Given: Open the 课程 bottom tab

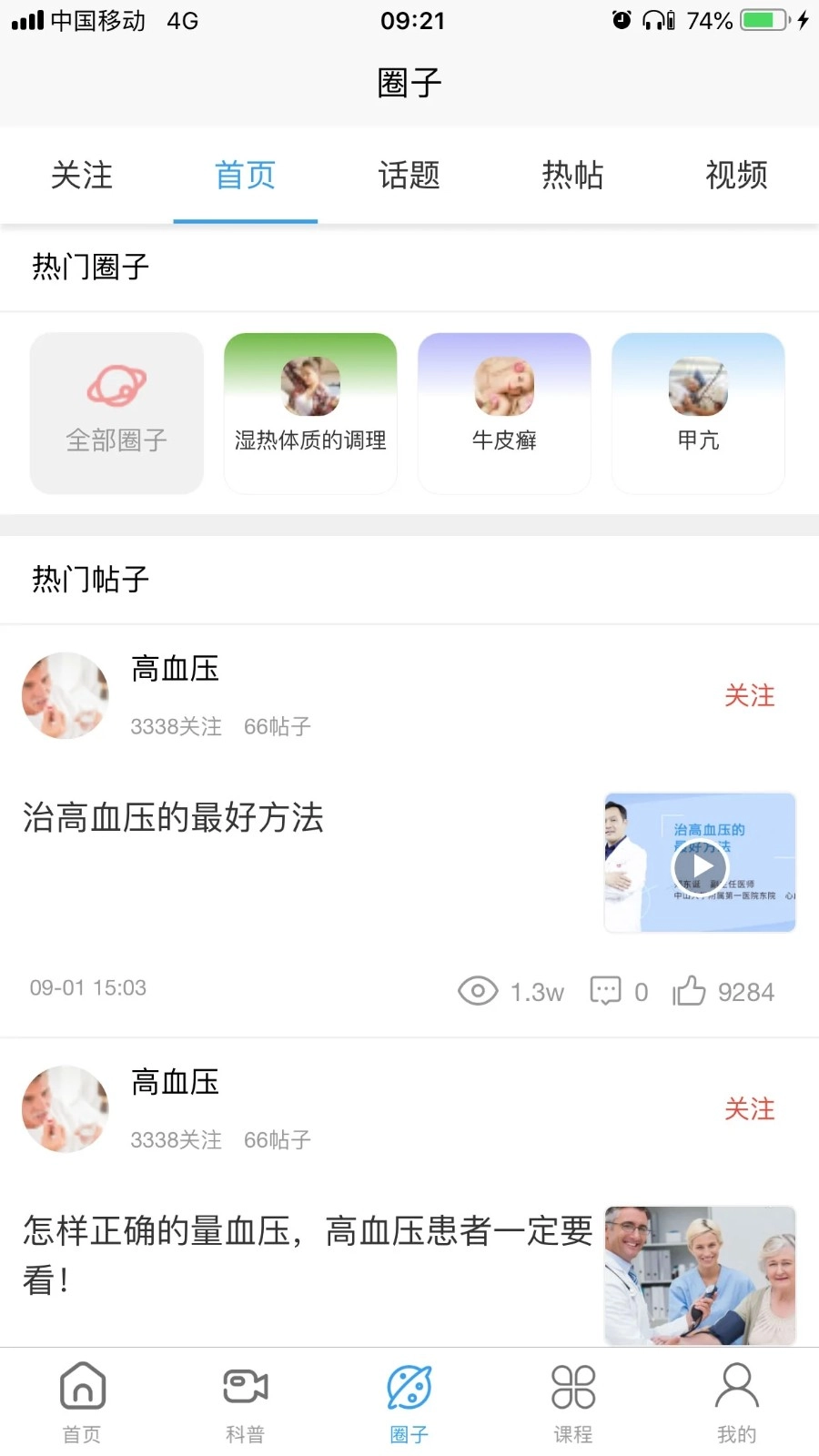Looking at the screenshot, I should (x=572, y=1402).
